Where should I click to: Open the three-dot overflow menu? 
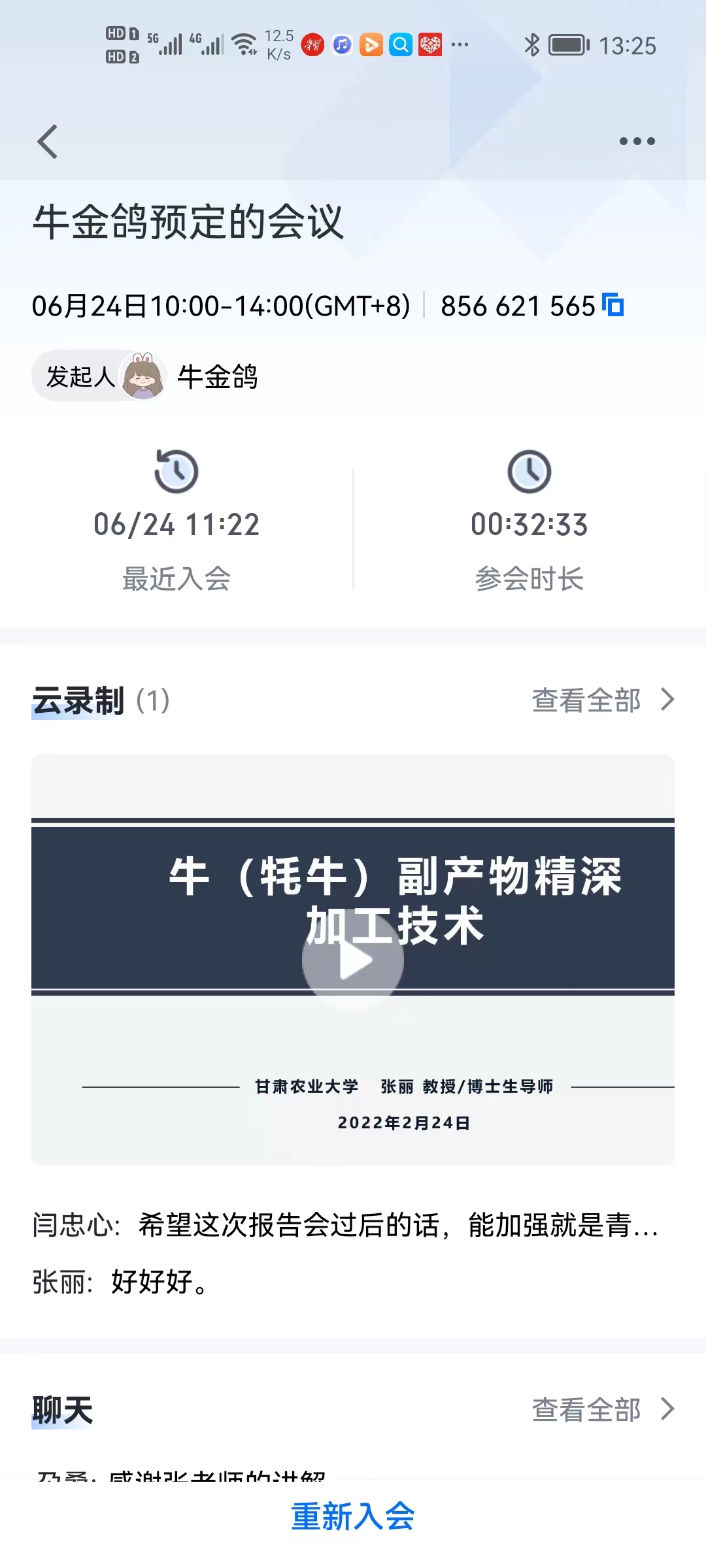point(637,141)
